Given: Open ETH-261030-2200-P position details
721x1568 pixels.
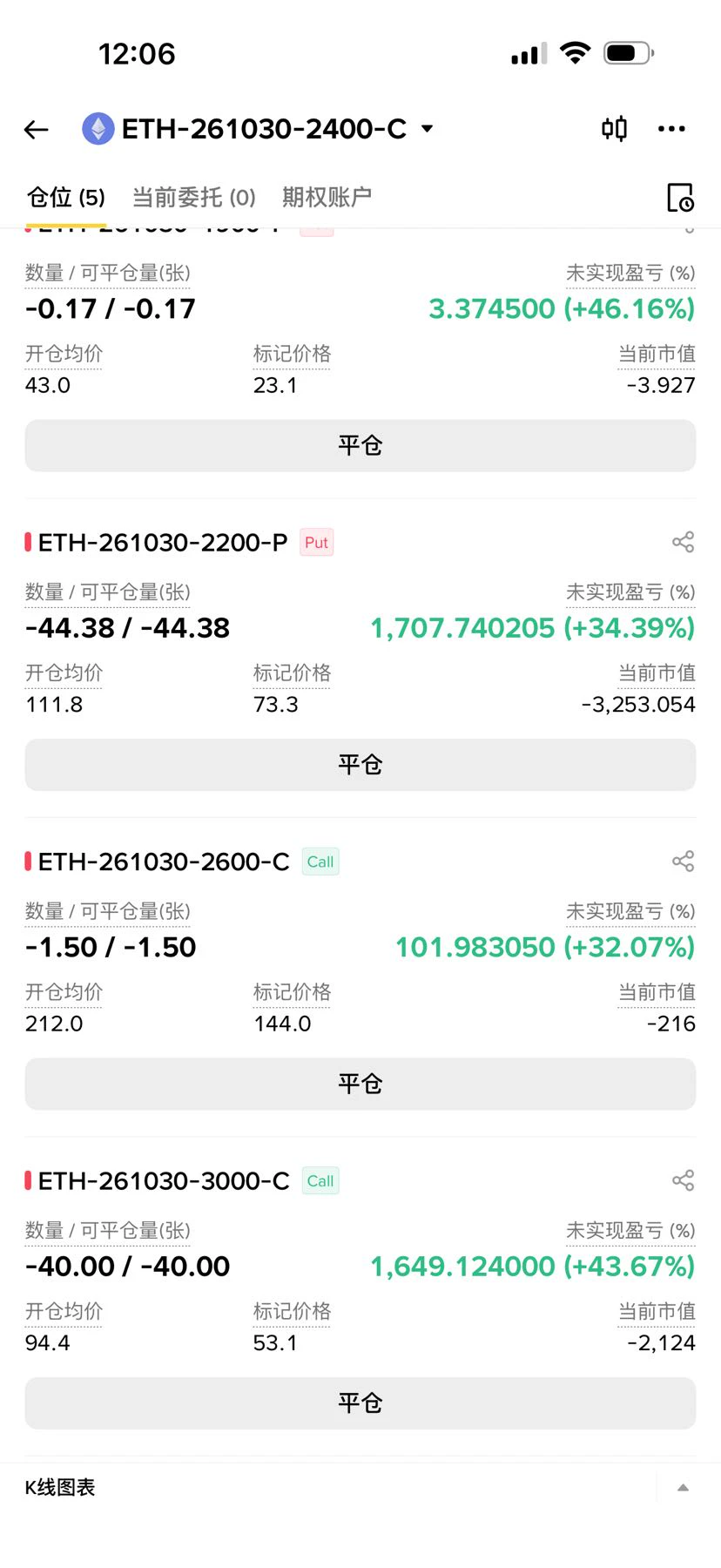Looking at the screenshot, I should [x=163, y=543].
